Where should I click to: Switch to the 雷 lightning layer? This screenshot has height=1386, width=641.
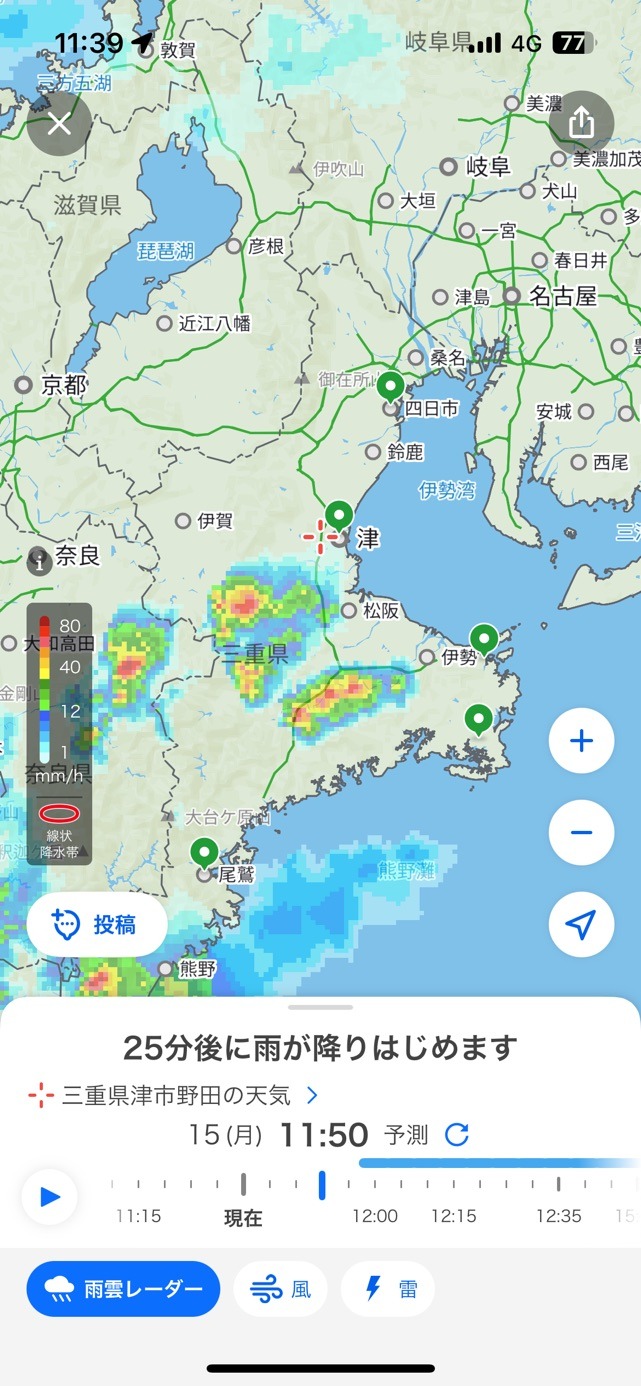coord(388,1289)
